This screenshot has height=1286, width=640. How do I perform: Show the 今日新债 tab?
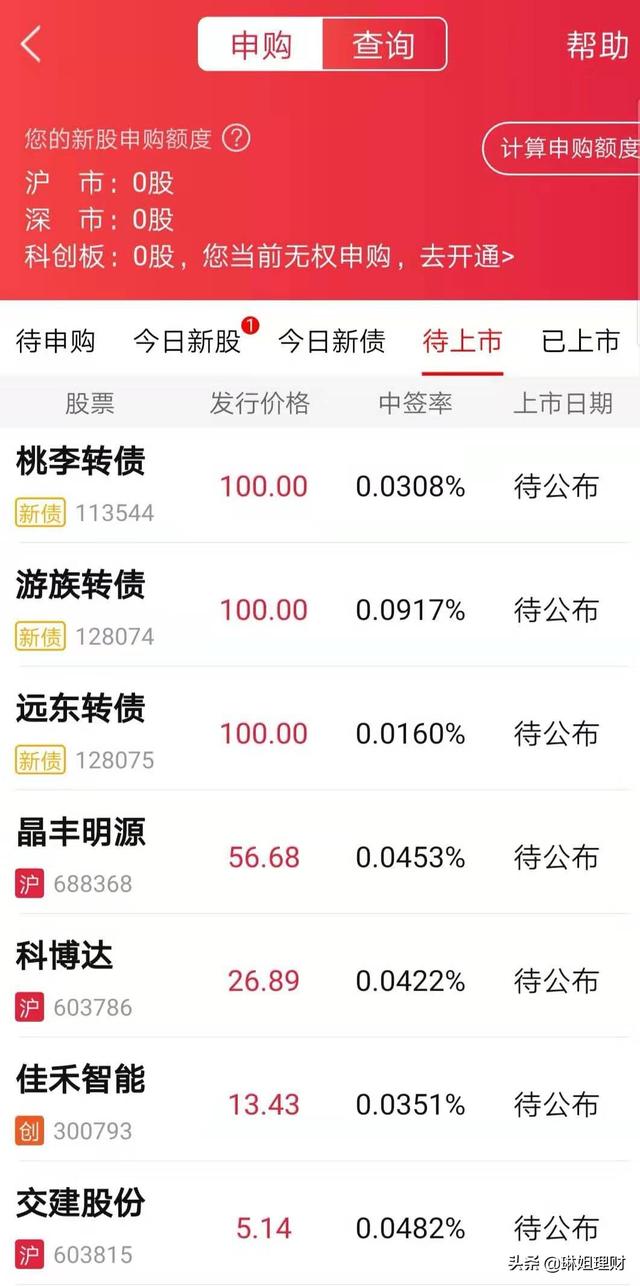click(331, 342)
